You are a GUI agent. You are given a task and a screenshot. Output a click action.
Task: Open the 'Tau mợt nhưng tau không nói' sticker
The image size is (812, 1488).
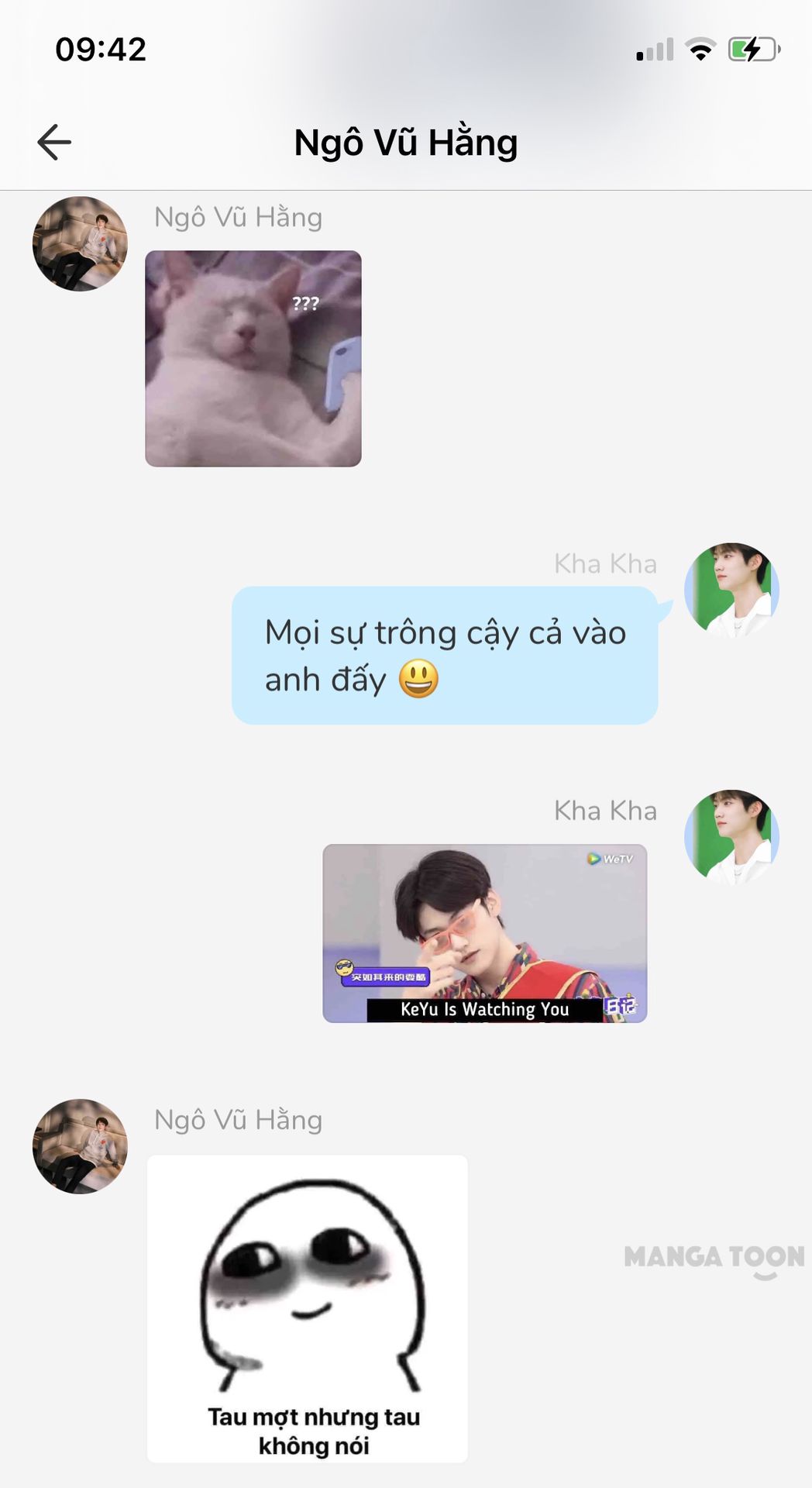[x=307, y=1308]
